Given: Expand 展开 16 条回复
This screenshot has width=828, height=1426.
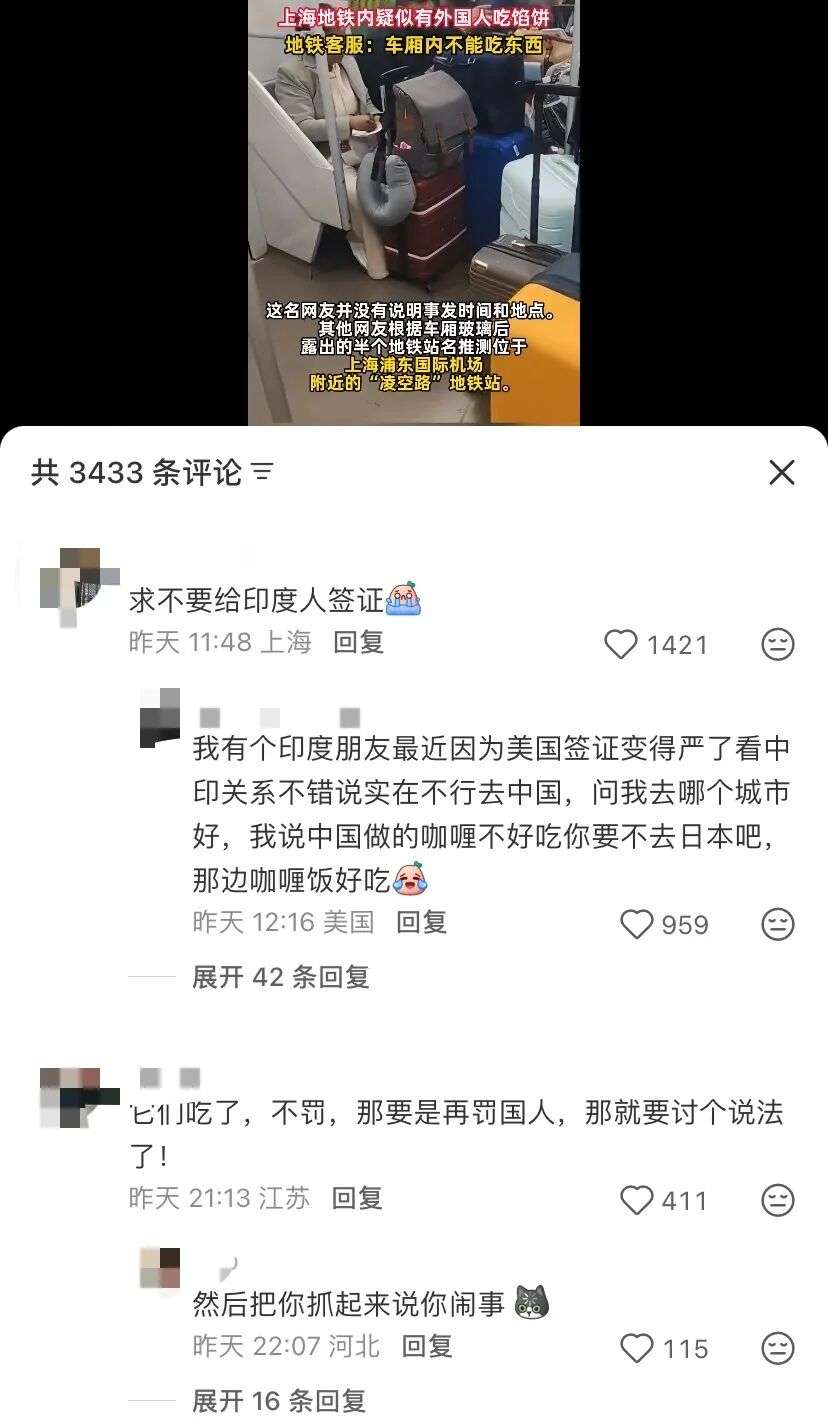Looking at the screenshot, I should [x=280, y=1401].
